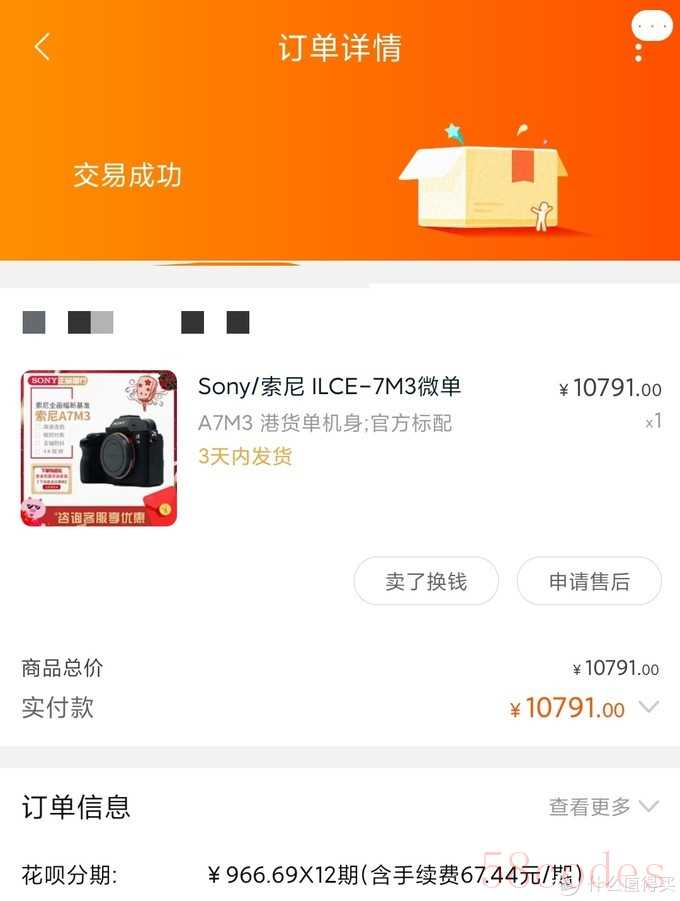Image resolution: width=680 pixels, height=901 pixels.
Task: Open the Sony ILCE-7M3 product image
Action: 99,448
